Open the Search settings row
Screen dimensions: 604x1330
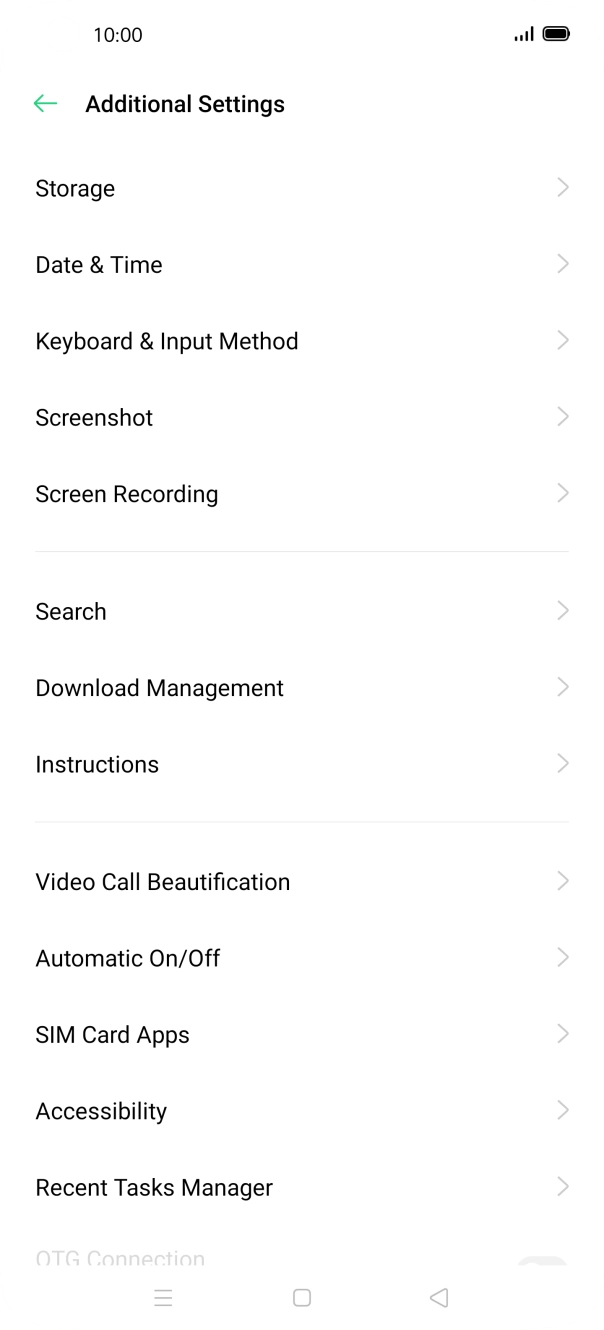(x=300, y=612)
